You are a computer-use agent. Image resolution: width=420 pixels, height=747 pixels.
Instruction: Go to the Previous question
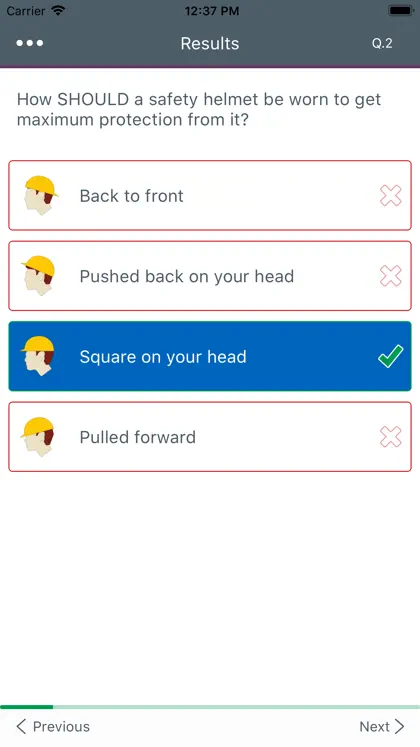53,727
